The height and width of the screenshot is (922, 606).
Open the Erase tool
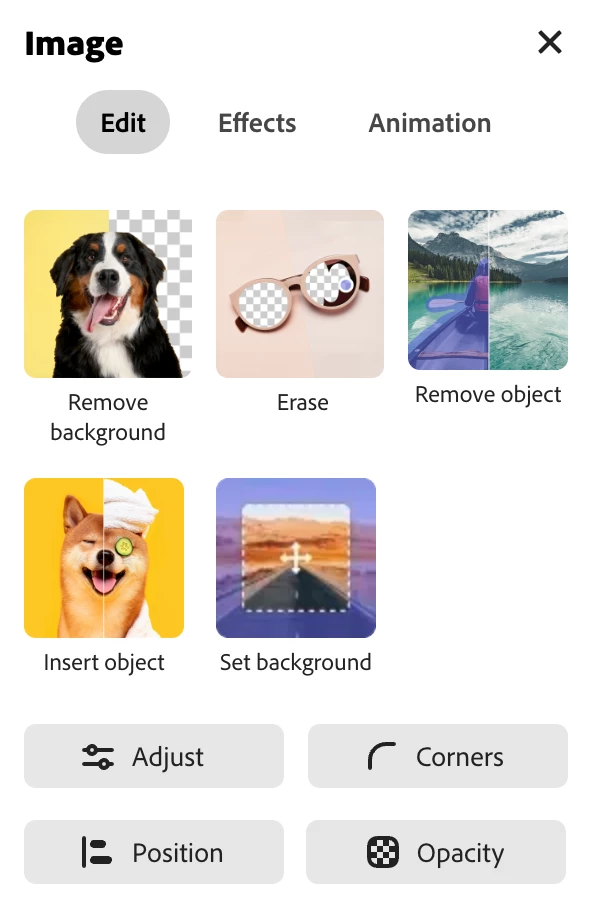click(x=300, y=294)
